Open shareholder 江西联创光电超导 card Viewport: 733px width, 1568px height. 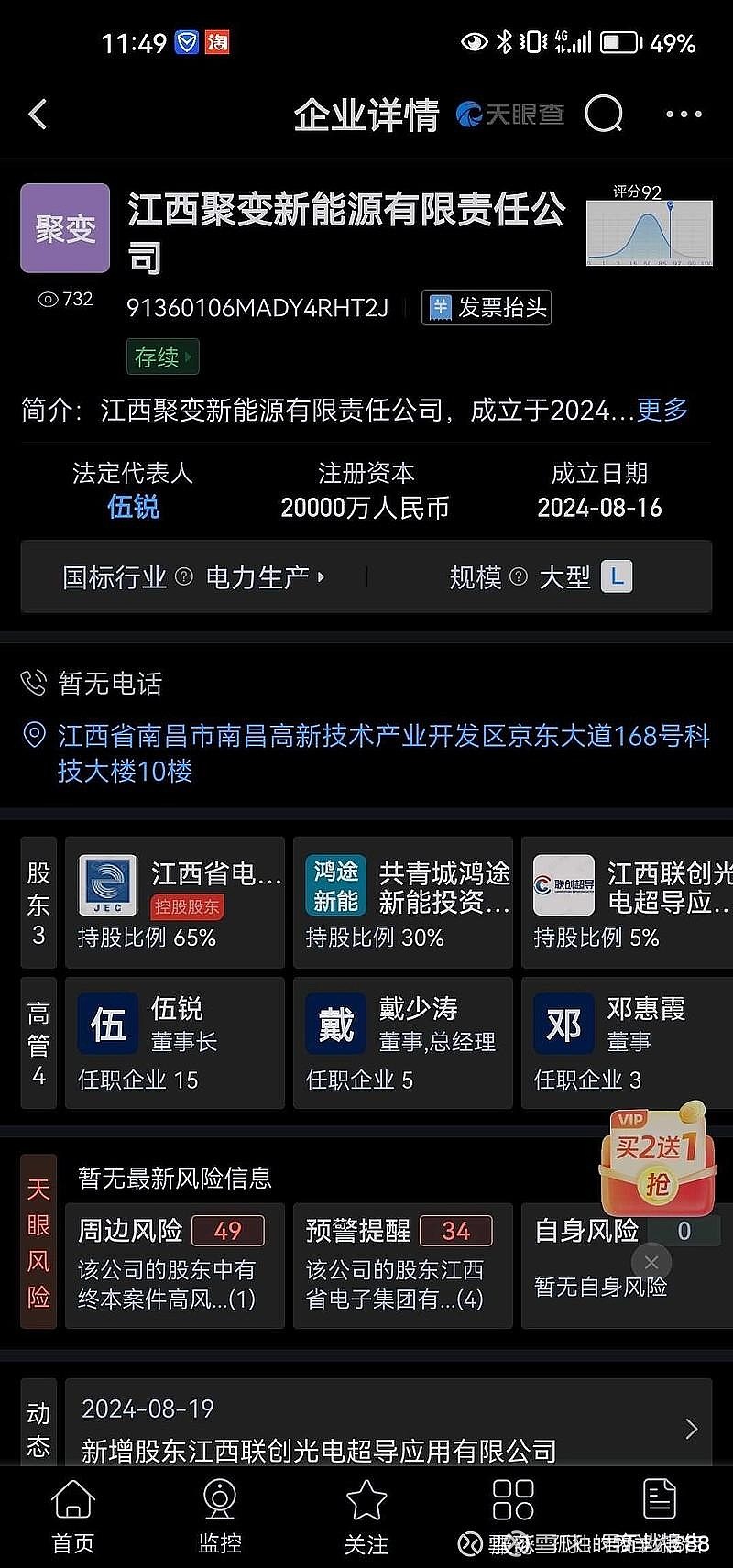click(x=627, y=903)
